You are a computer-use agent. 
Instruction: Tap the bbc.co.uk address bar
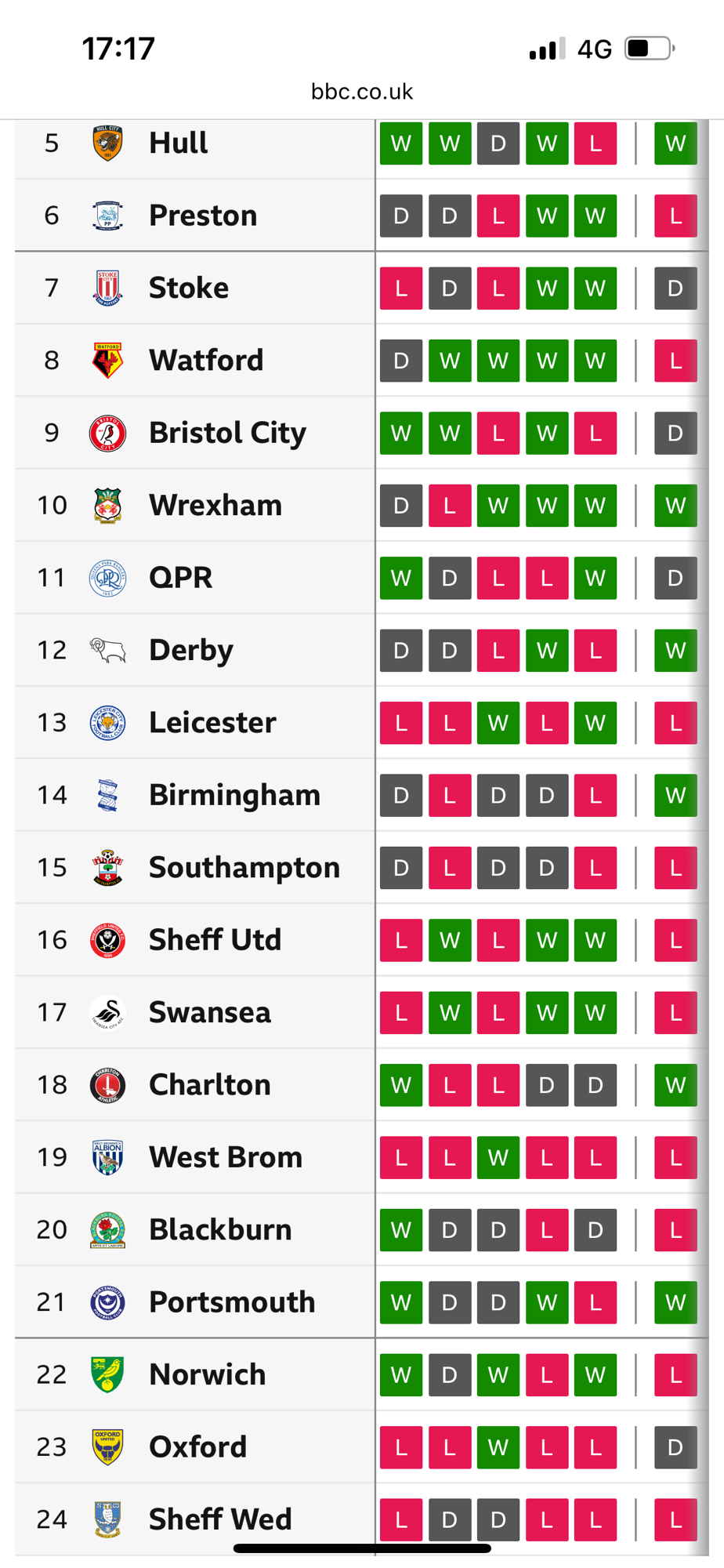[361, 92]
